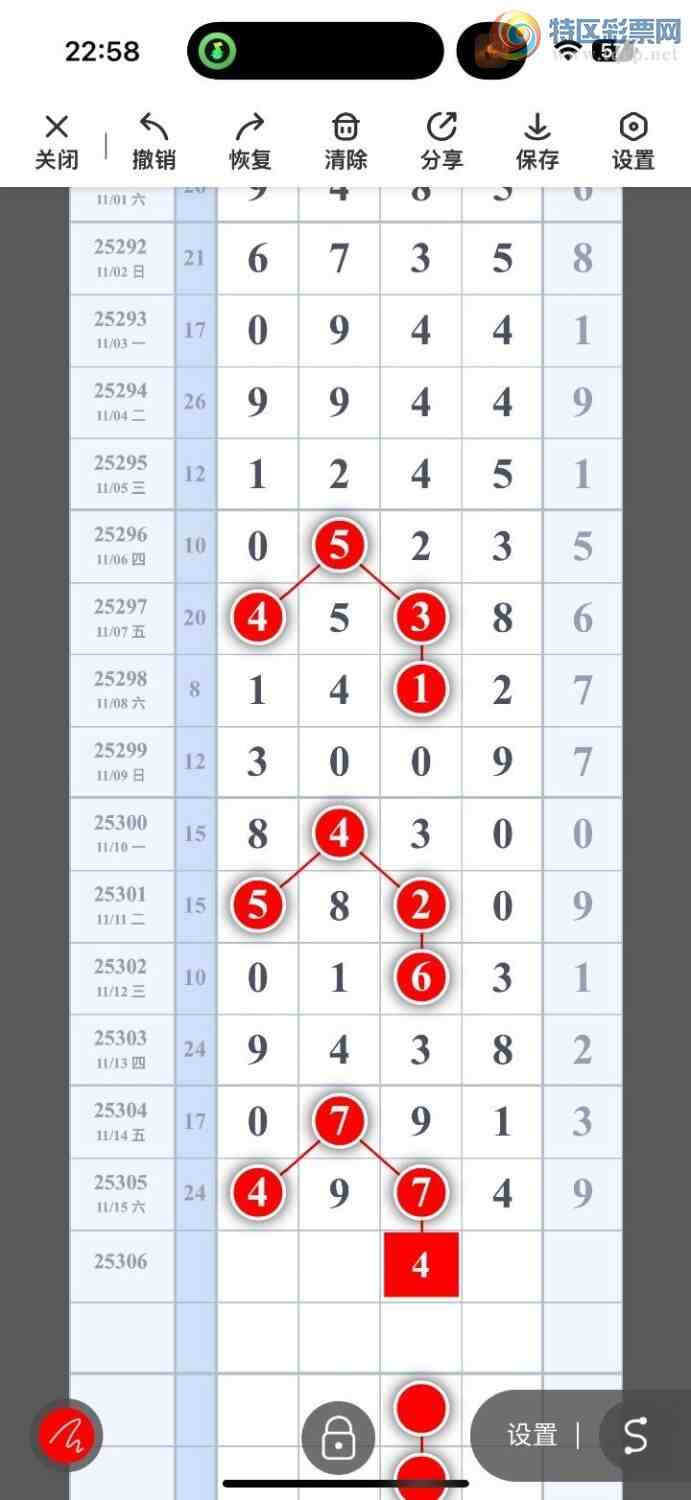The height and width of the screenshot is (1500, 691).
Task: Tap the S curve line-style button
Action: pos(636,1436)
